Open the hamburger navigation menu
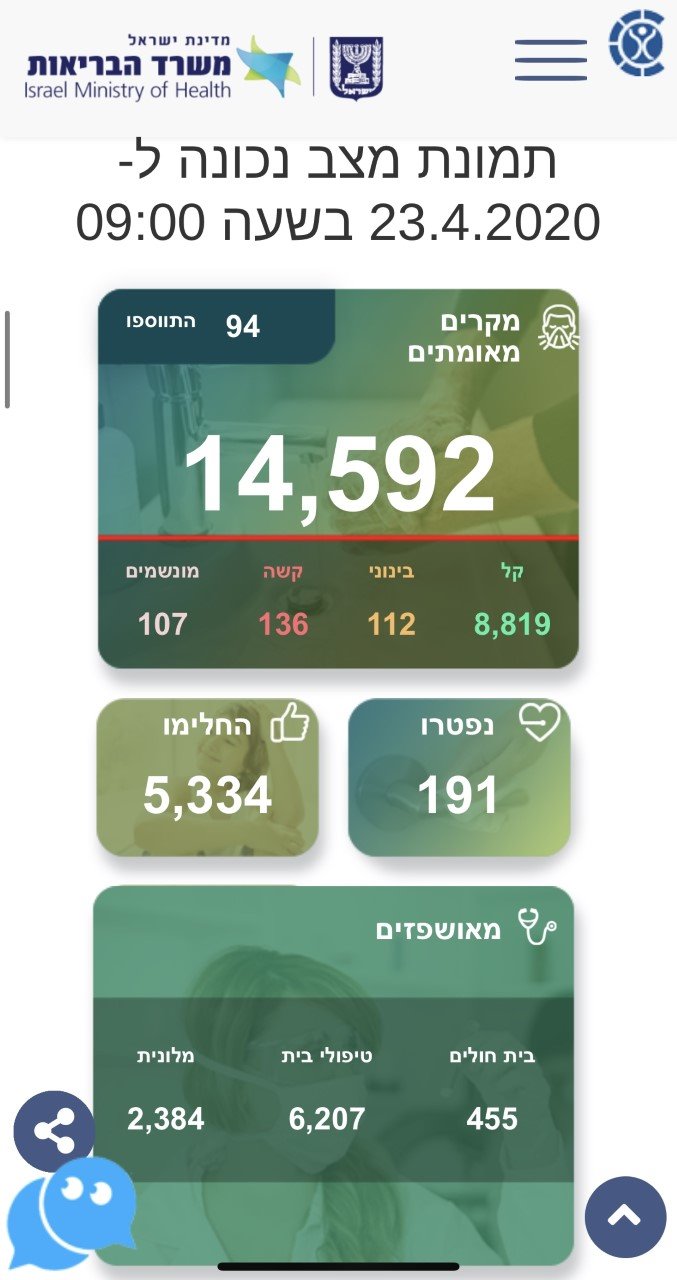Screen dimensions: 677x1280 [x=551, y=60]
